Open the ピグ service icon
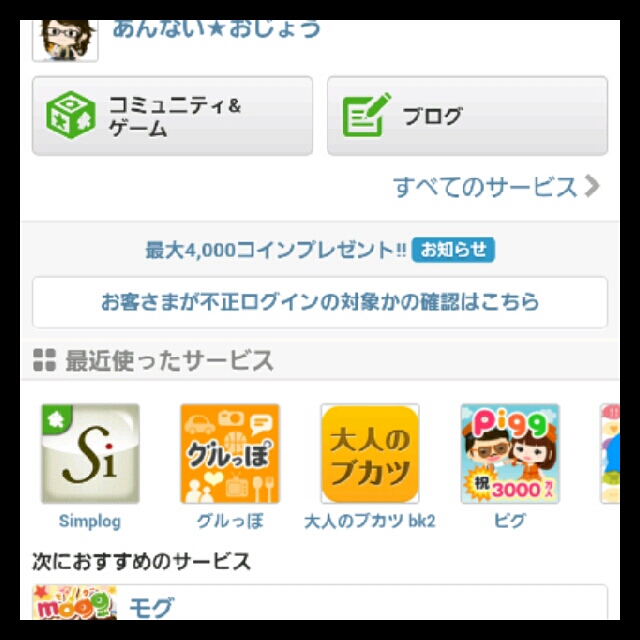The image size is (640, 640). [510, 455]
